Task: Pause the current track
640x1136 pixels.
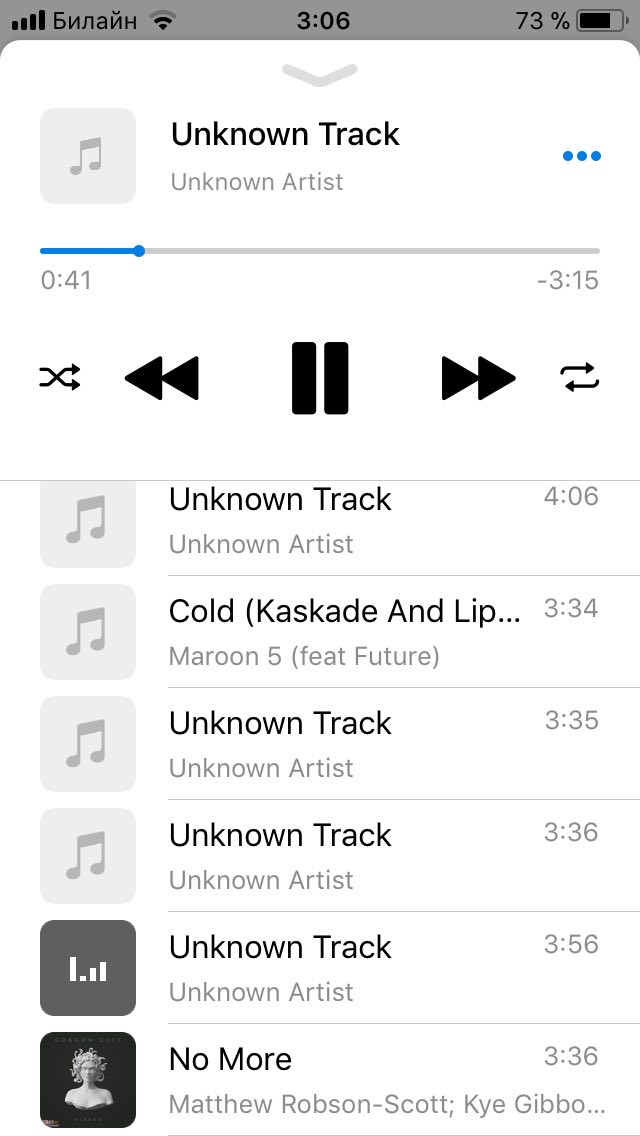Action: pos(320,378)
